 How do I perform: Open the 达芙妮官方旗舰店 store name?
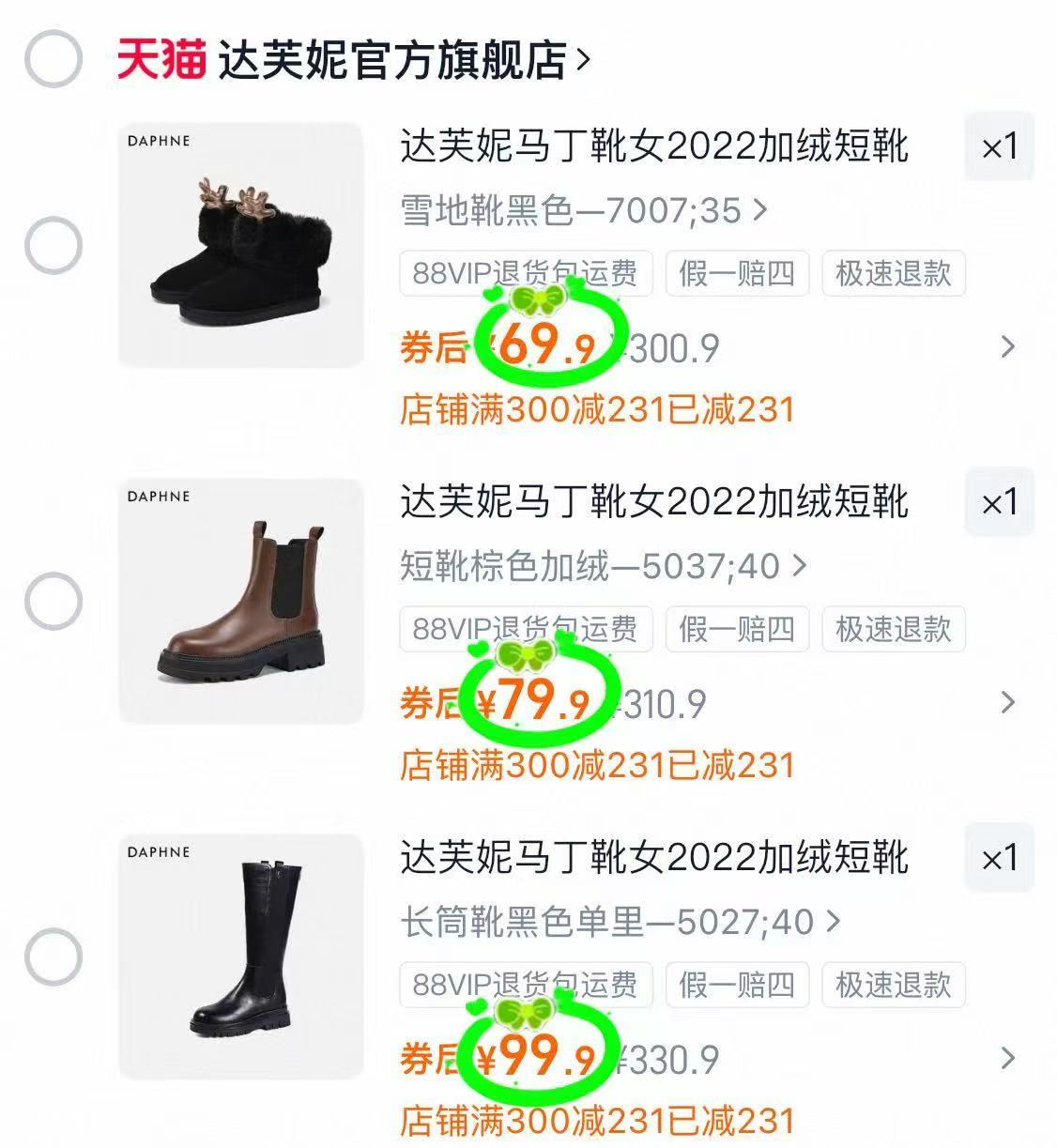tap(394, 57)
